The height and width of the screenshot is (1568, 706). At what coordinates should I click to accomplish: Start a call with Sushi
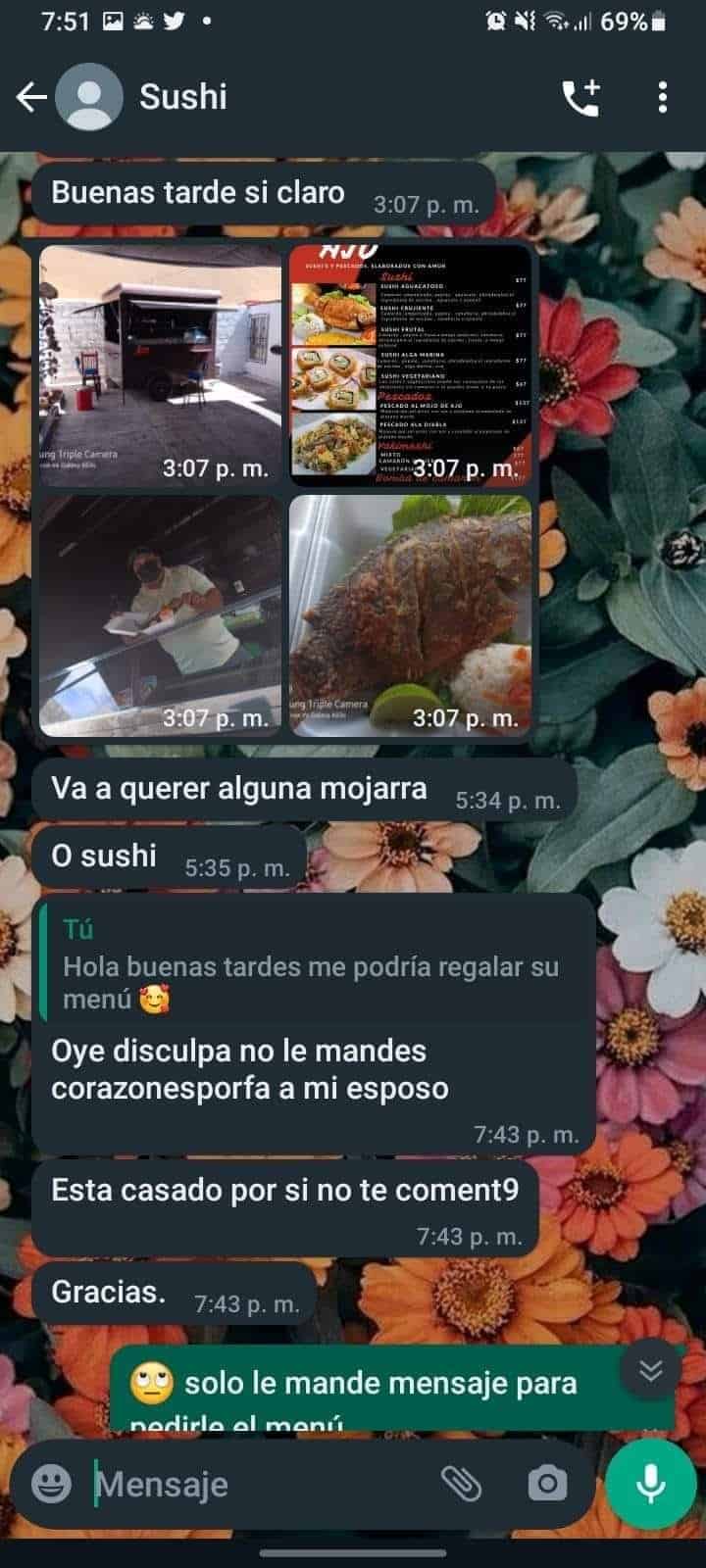point(580,97)
